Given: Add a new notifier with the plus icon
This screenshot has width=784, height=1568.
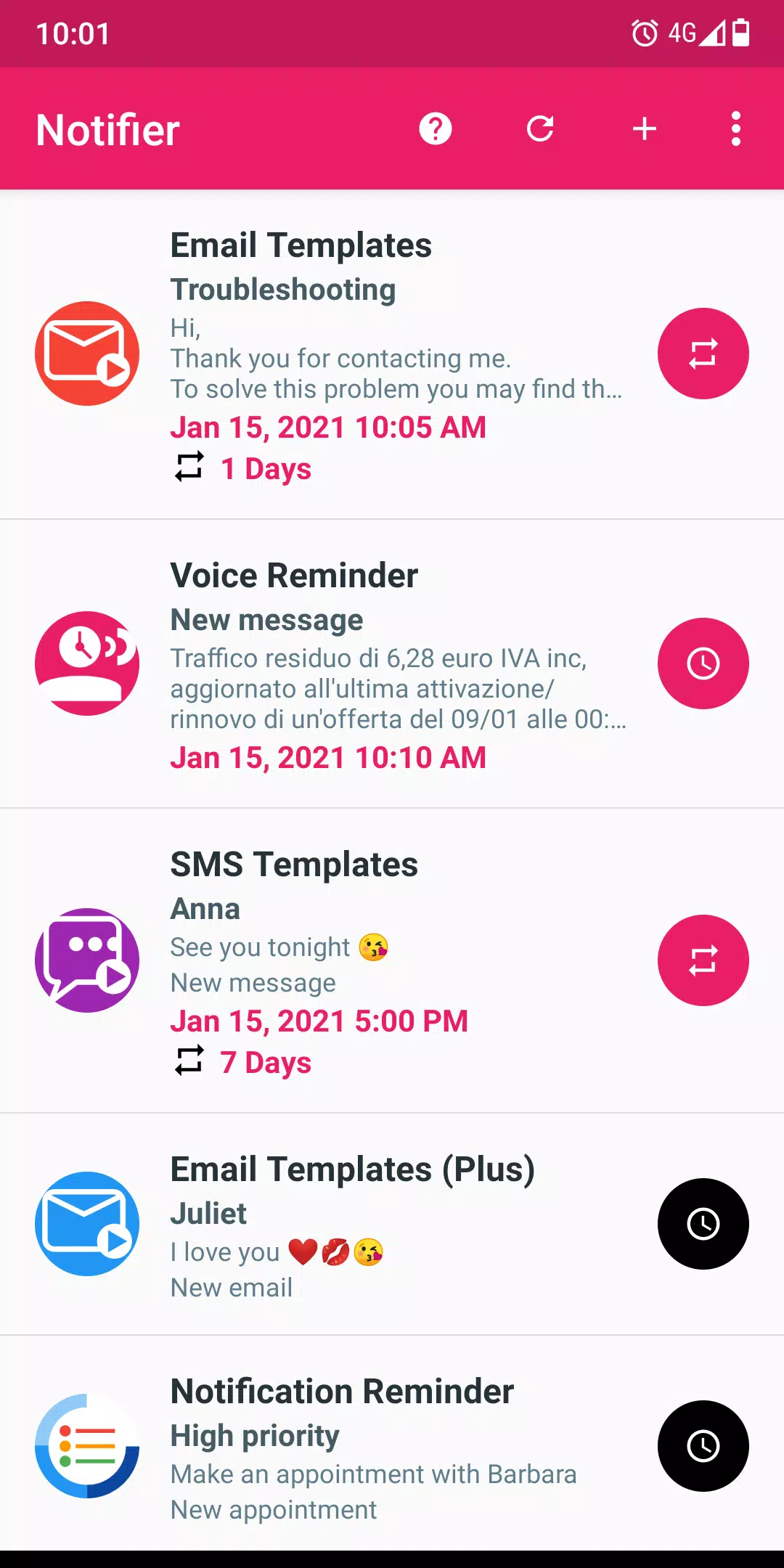Looking at the screenshot, I should click(645, 129).
